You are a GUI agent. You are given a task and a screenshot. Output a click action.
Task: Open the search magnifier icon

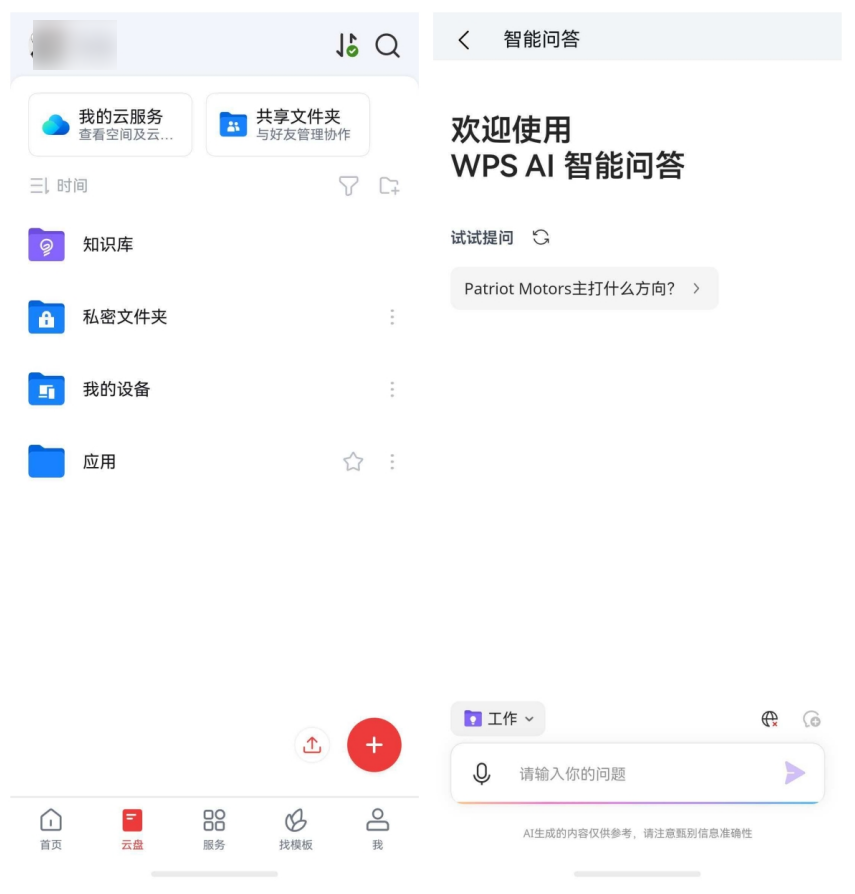tap(387, 46)
